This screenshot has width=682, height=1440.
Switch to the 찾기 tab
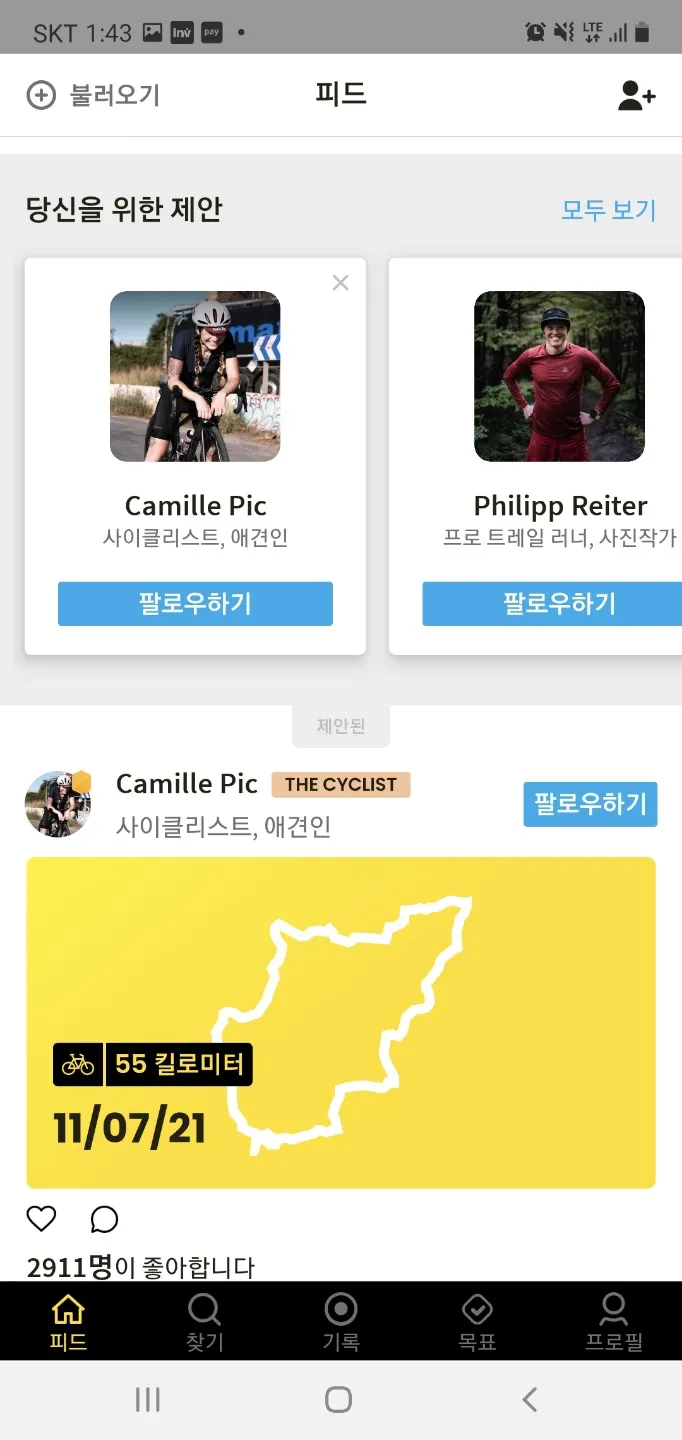tap(204, 1321)
